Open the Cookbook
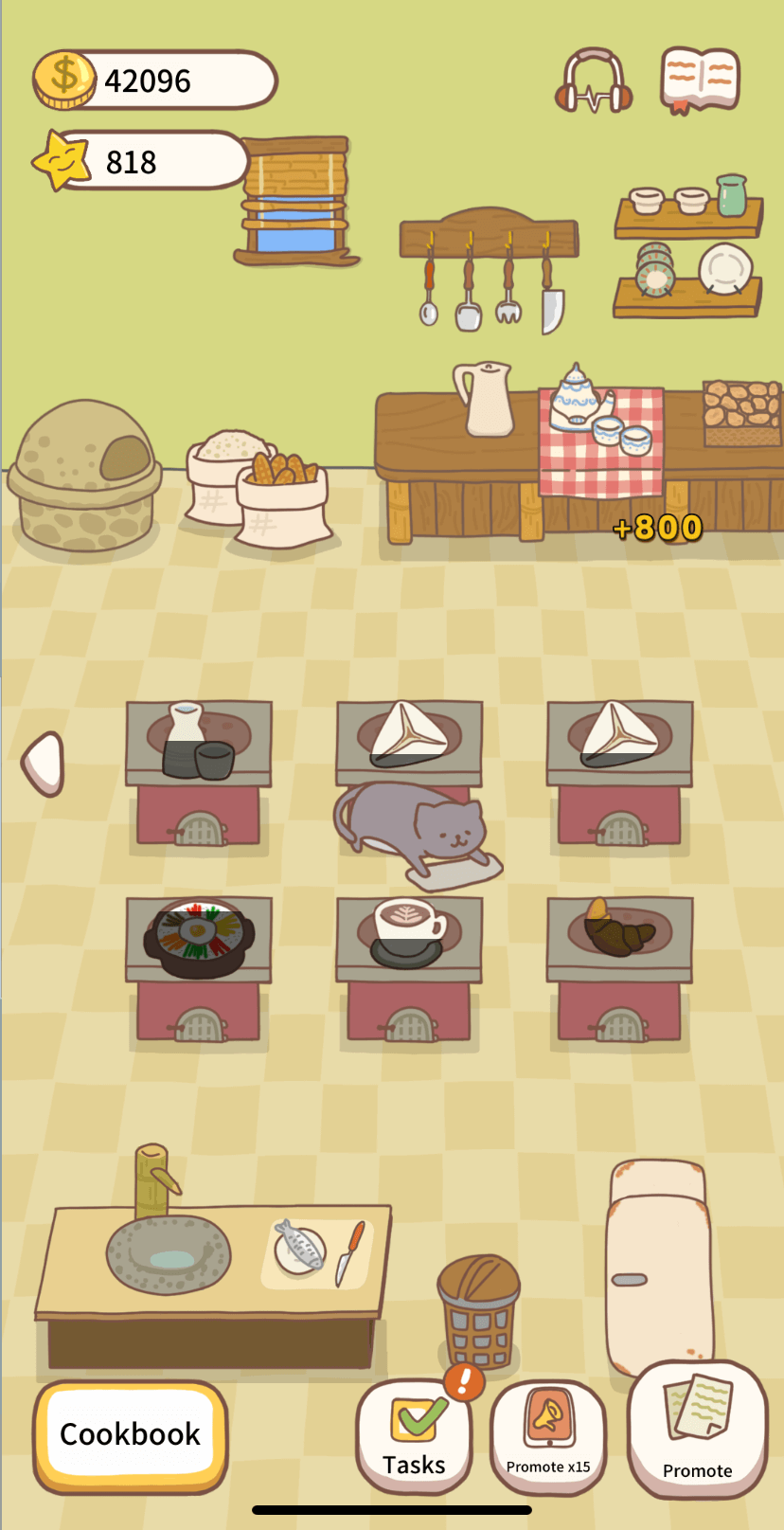This screenshot has width=784, height=1530. point(130,1434)
